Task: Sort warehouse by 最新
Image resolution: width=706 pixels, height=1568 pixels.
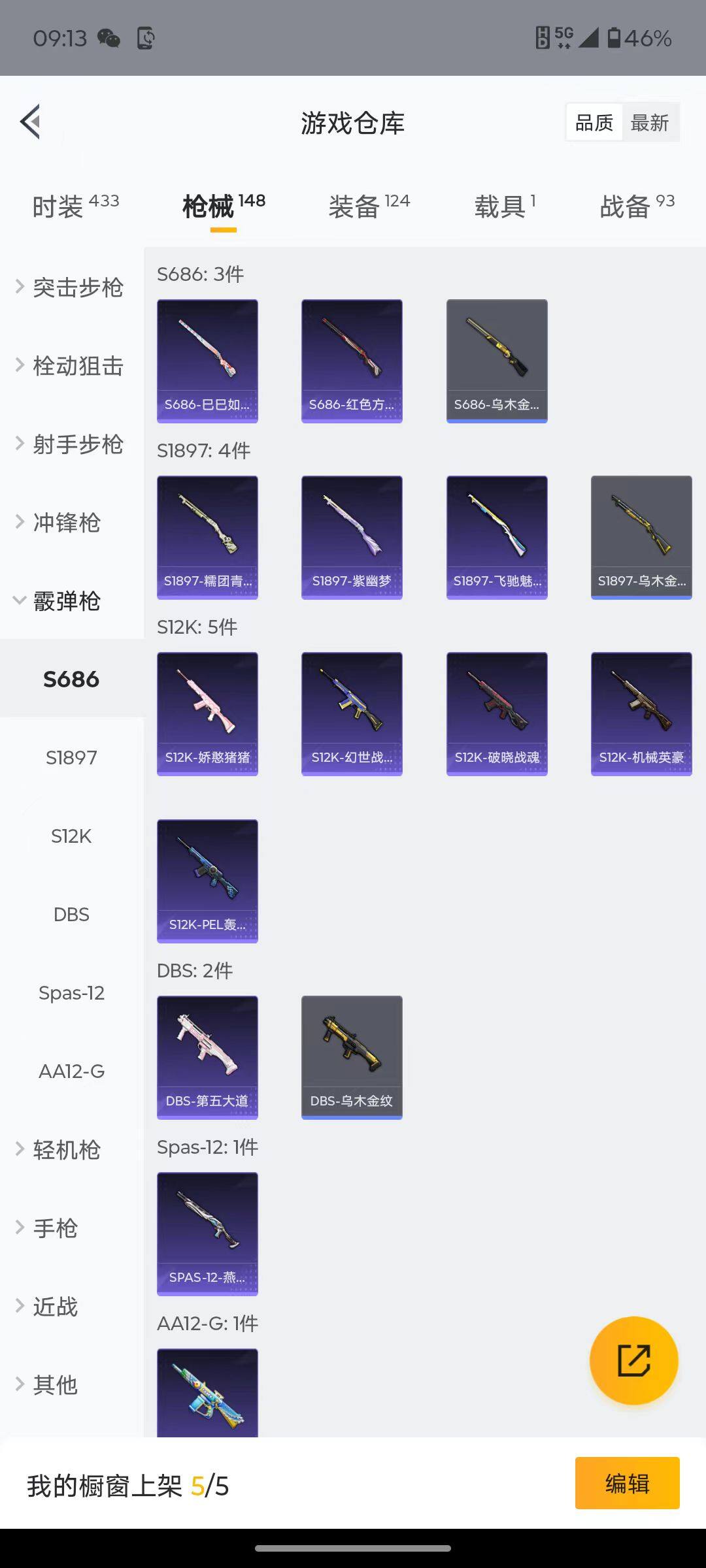Action: pyautogui.click(x=649, y=123)
